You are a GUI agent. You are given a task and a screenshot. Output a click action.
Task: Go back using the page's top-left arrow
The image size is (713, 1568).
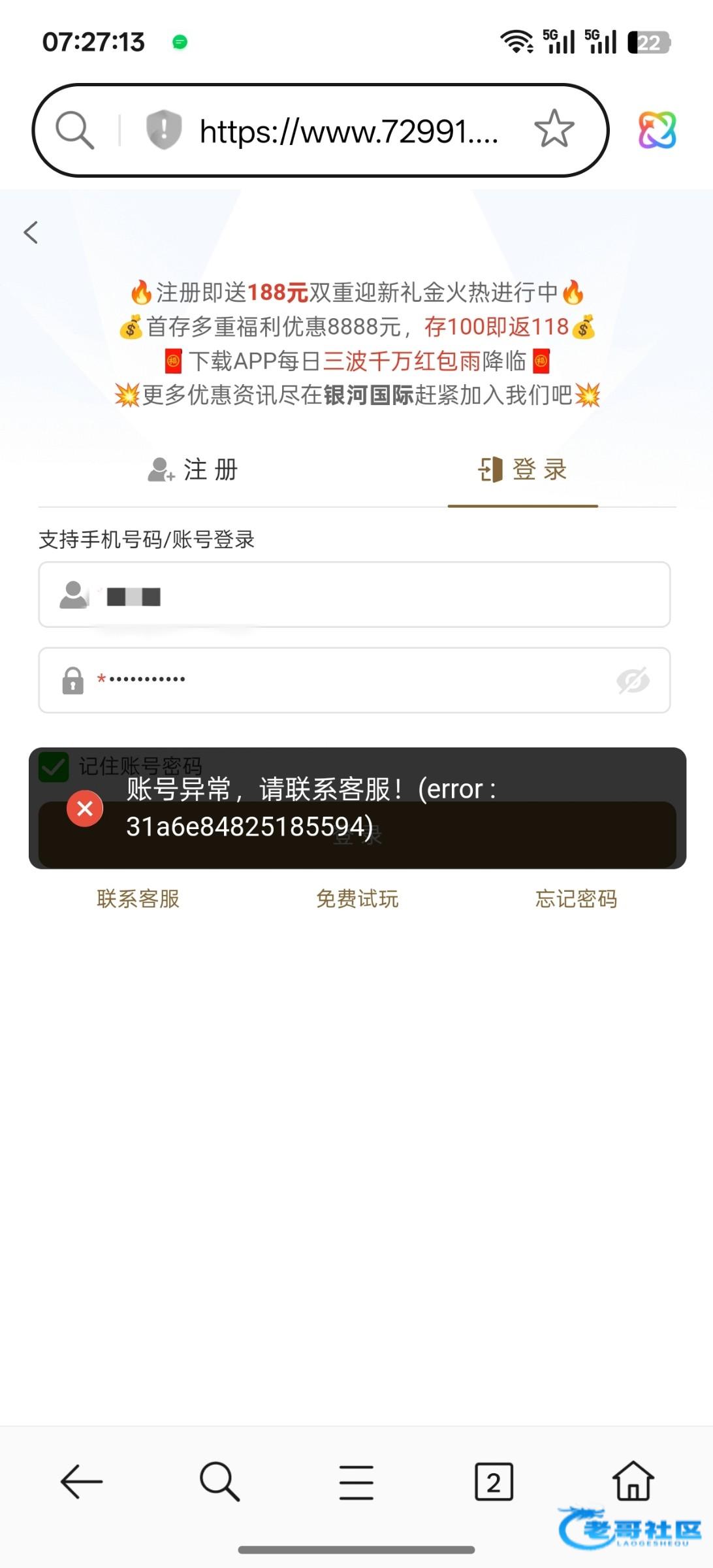31,232
